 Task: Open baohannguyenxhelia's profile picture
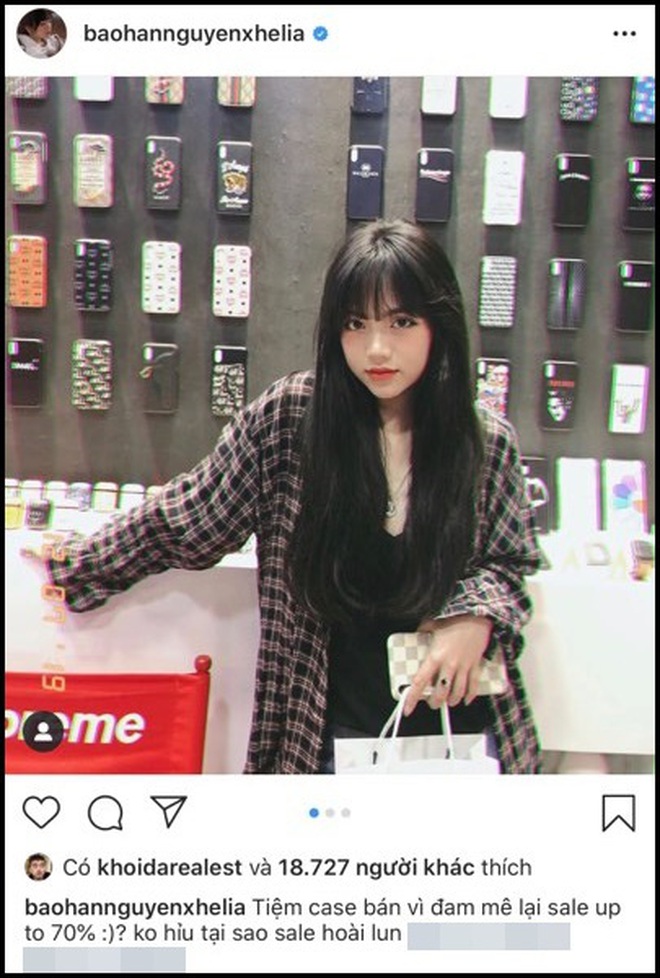tap(41, 34)
